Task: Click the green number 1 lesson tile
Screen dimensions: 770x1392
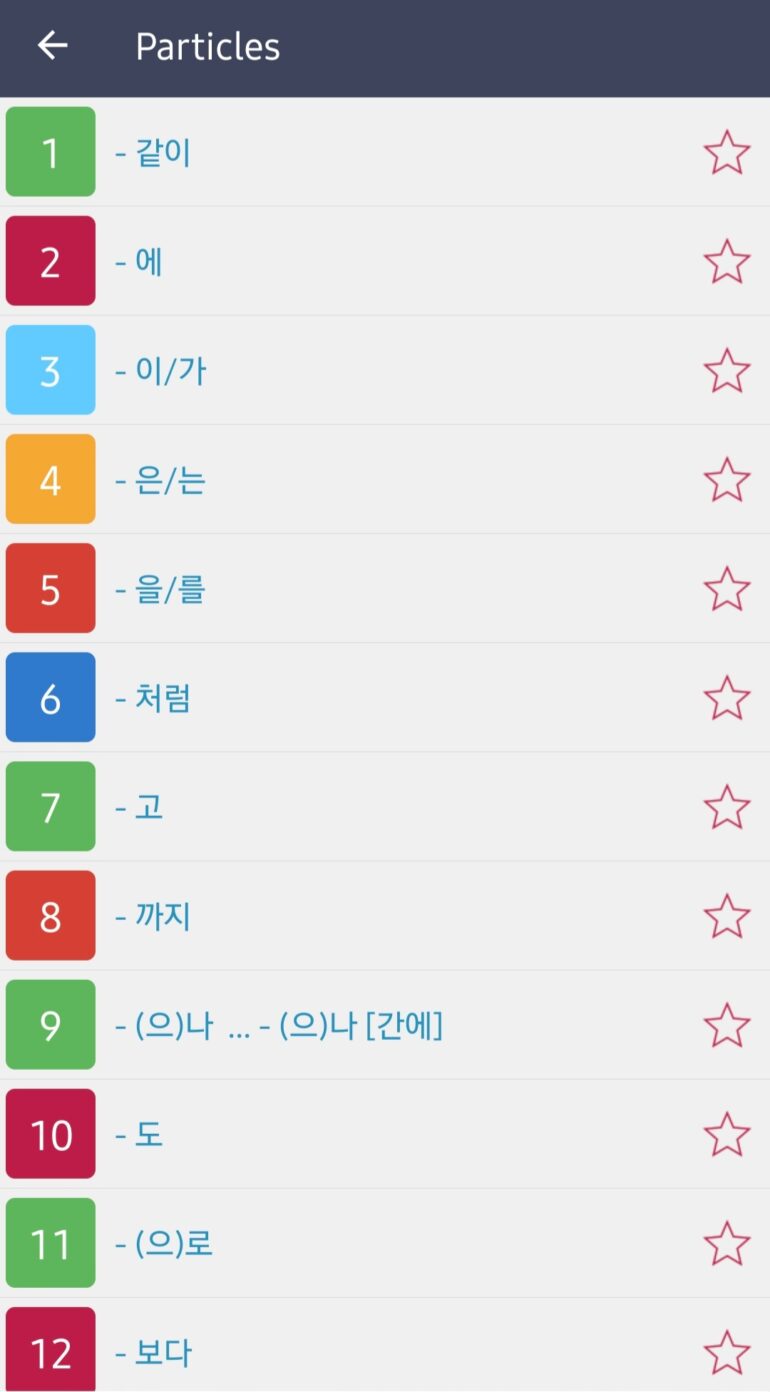Action: [x=50, y=151]
